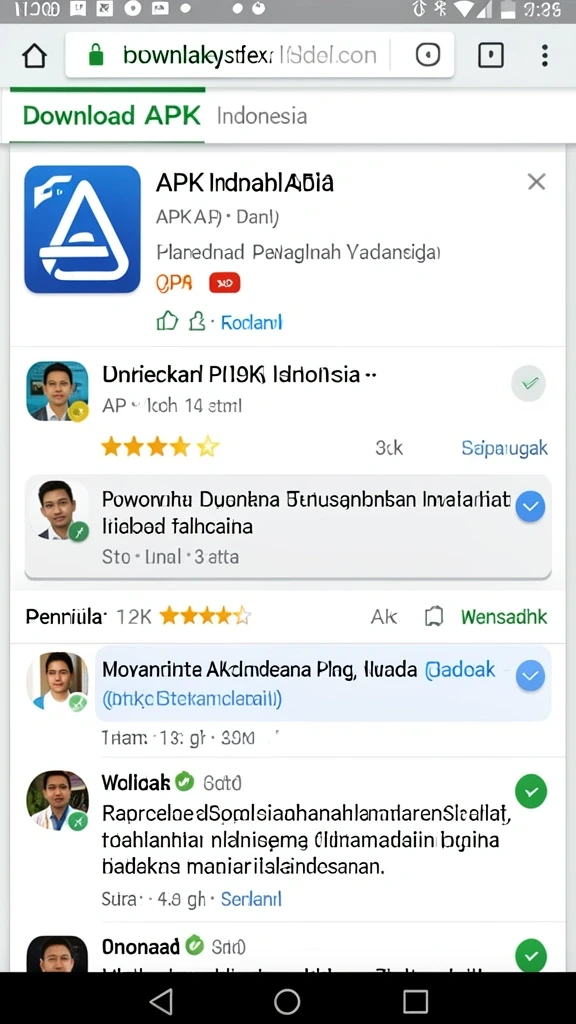Open the browser tab switcher
Image resolution: width=576 pixels, height=1024 pixels.
(x=490, y=56)
